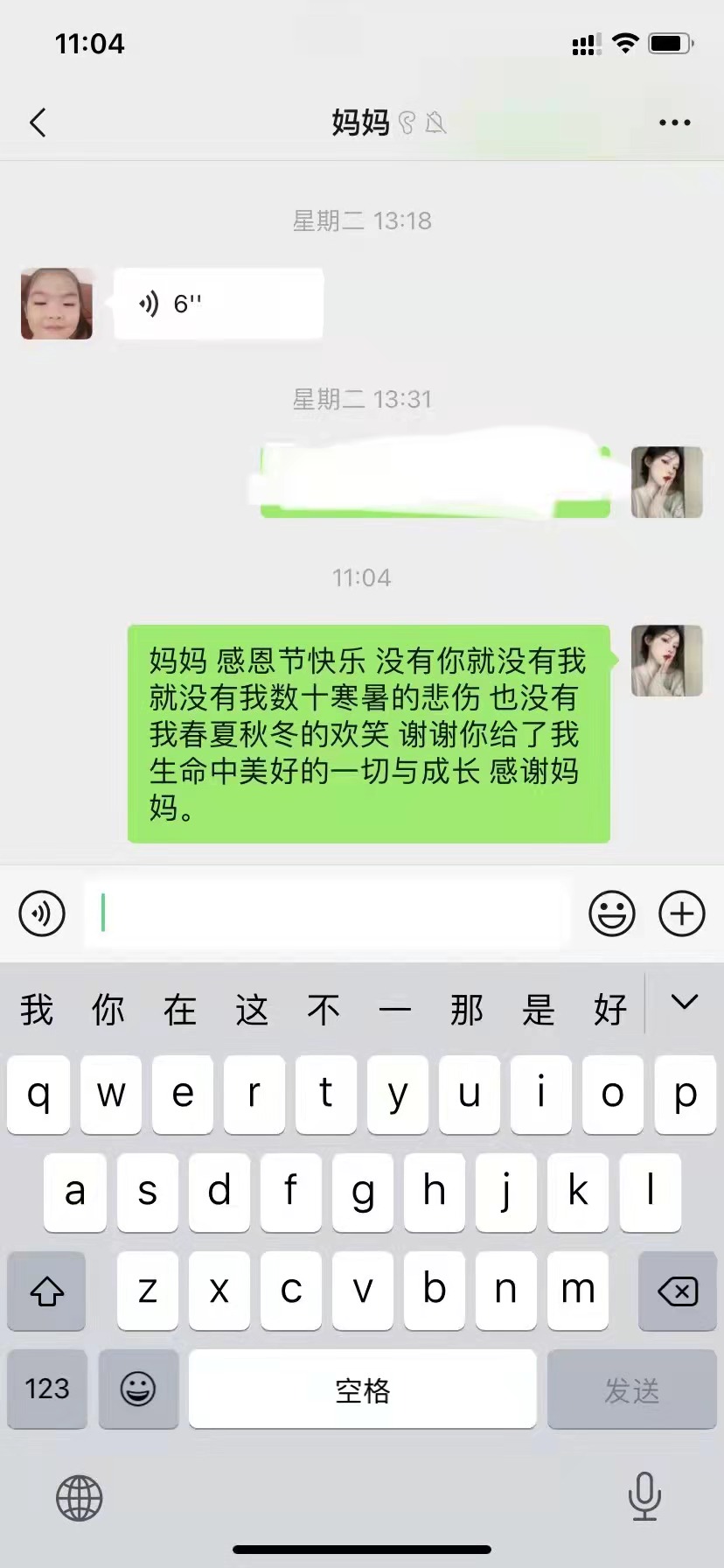
Task: Go back from the 妈妈 chat
Action: 38,123
